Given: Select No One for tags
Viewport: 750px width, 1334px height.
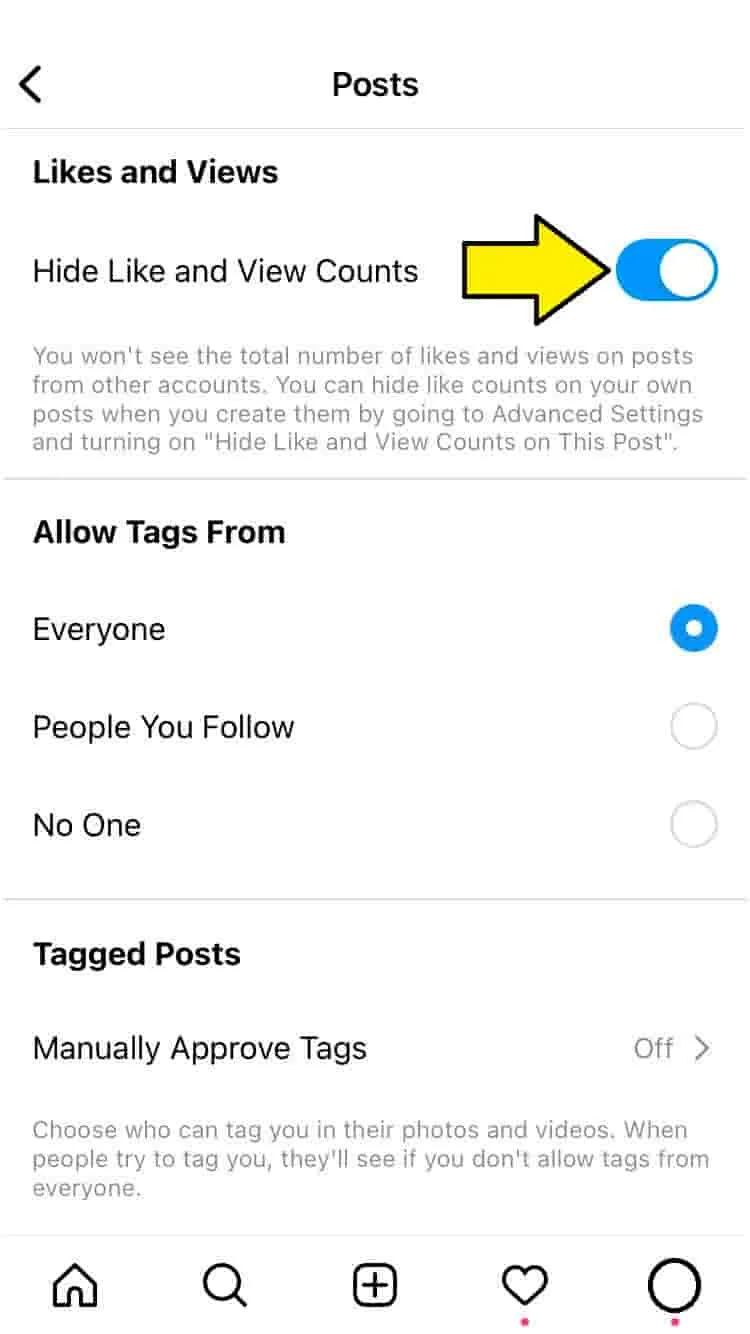Looking at the screenshot, I should pos(693,825).
